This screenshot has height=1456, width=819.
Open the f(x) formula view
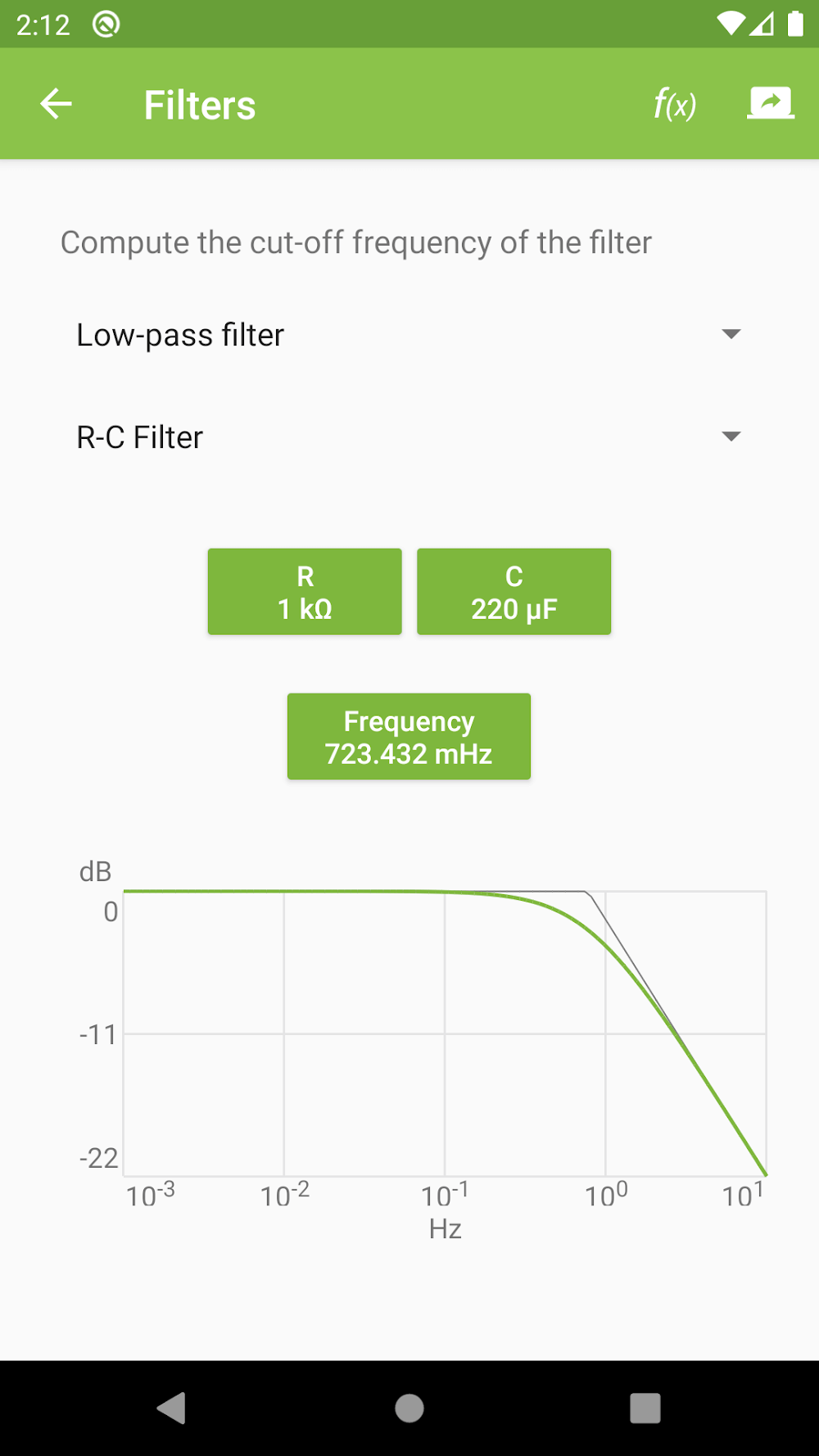675,104
